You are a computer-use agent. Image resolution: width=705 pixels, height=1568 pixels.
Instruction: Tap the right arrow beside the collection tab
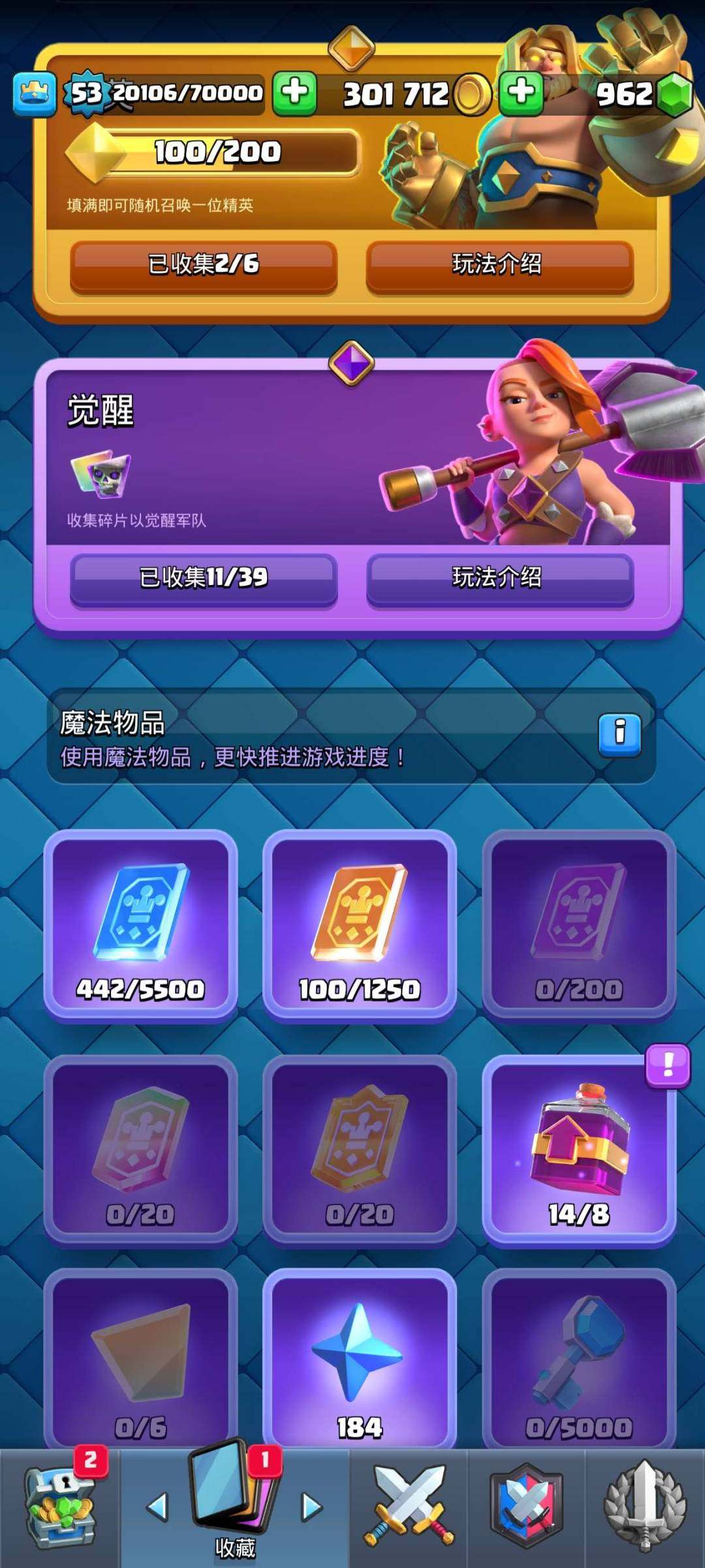click(312, 1507)
